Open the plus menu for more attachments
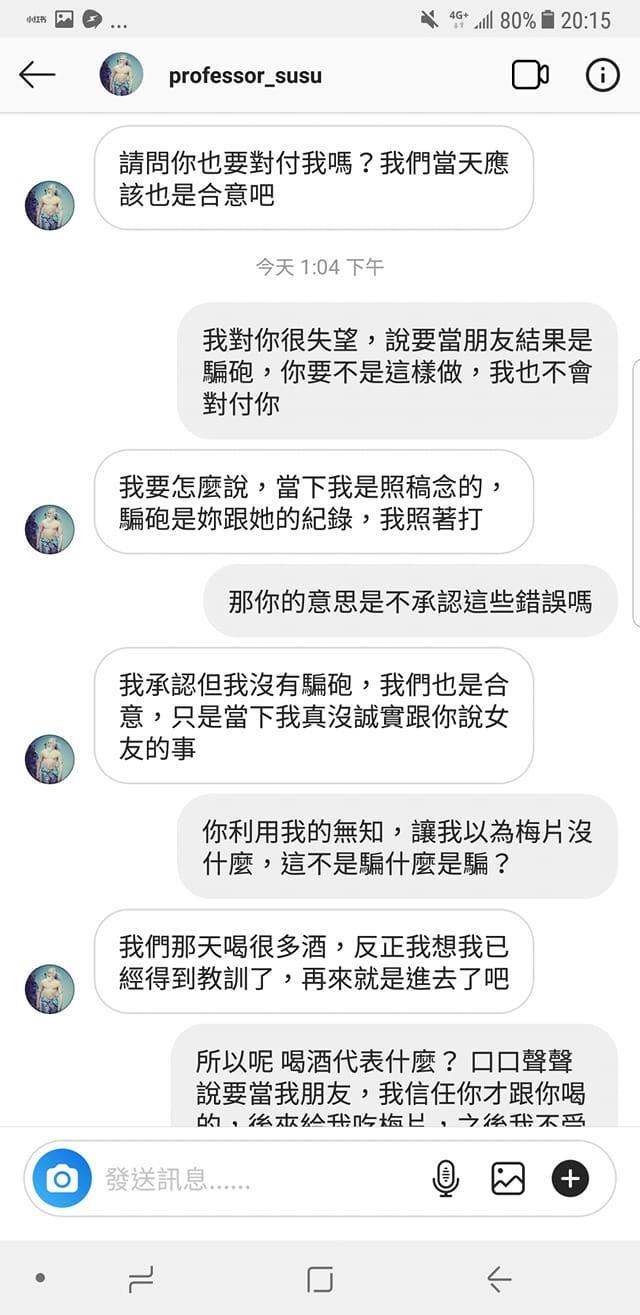 pos(570,1179)
